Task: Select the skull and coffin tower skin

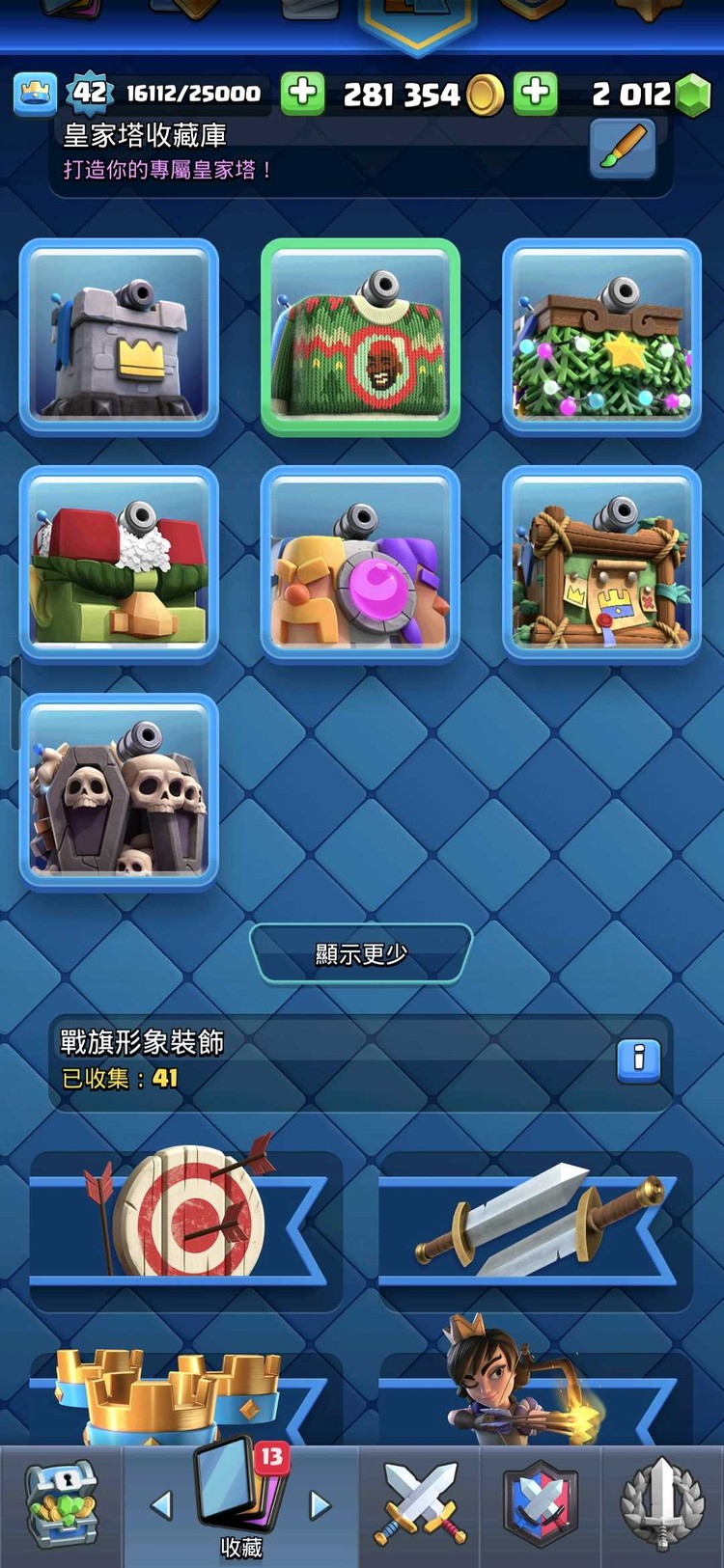Action: (119, 792)
